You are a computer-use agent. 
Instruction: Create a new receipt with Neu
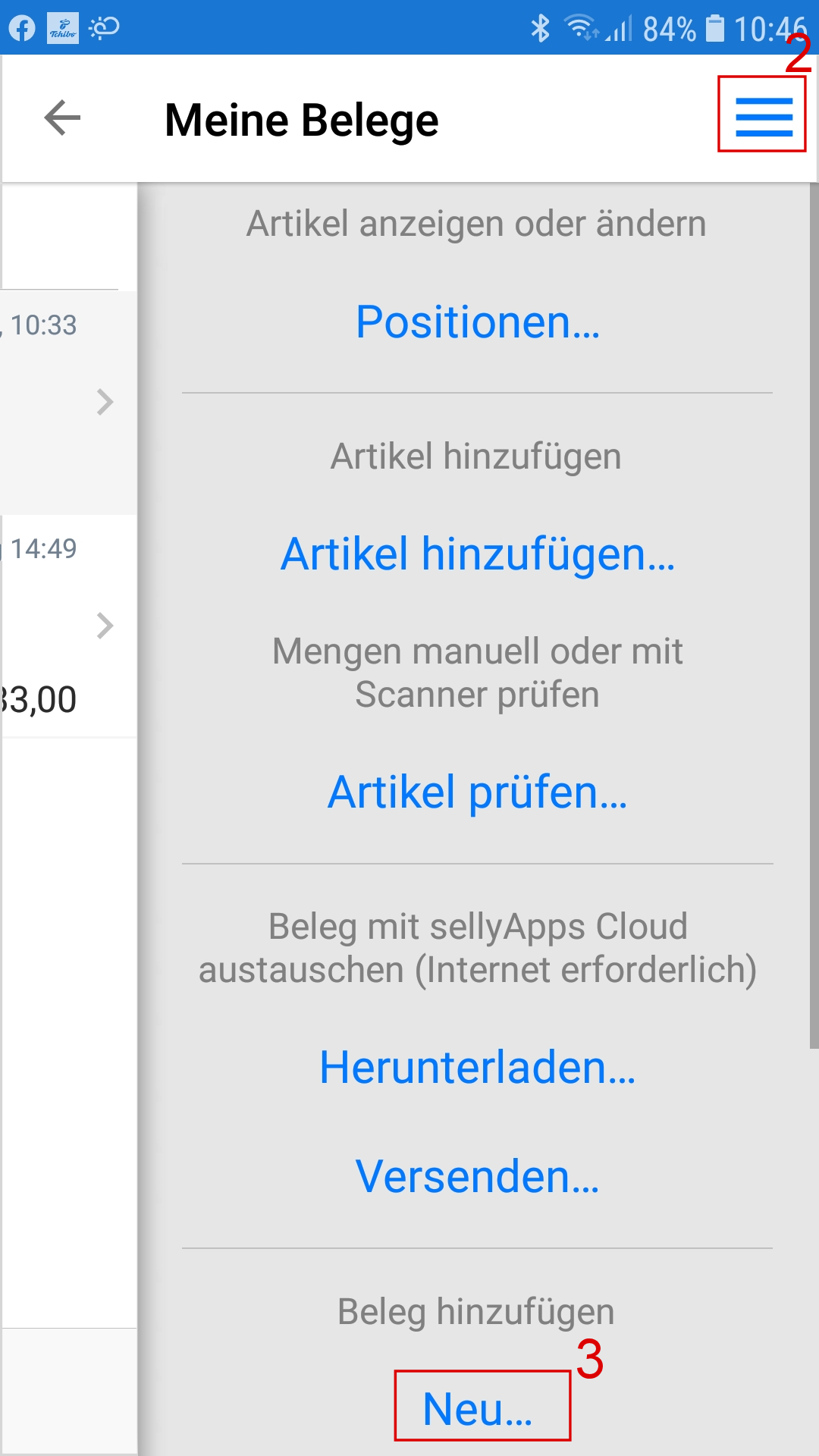pyautogui.click(x=479, y=1409)
